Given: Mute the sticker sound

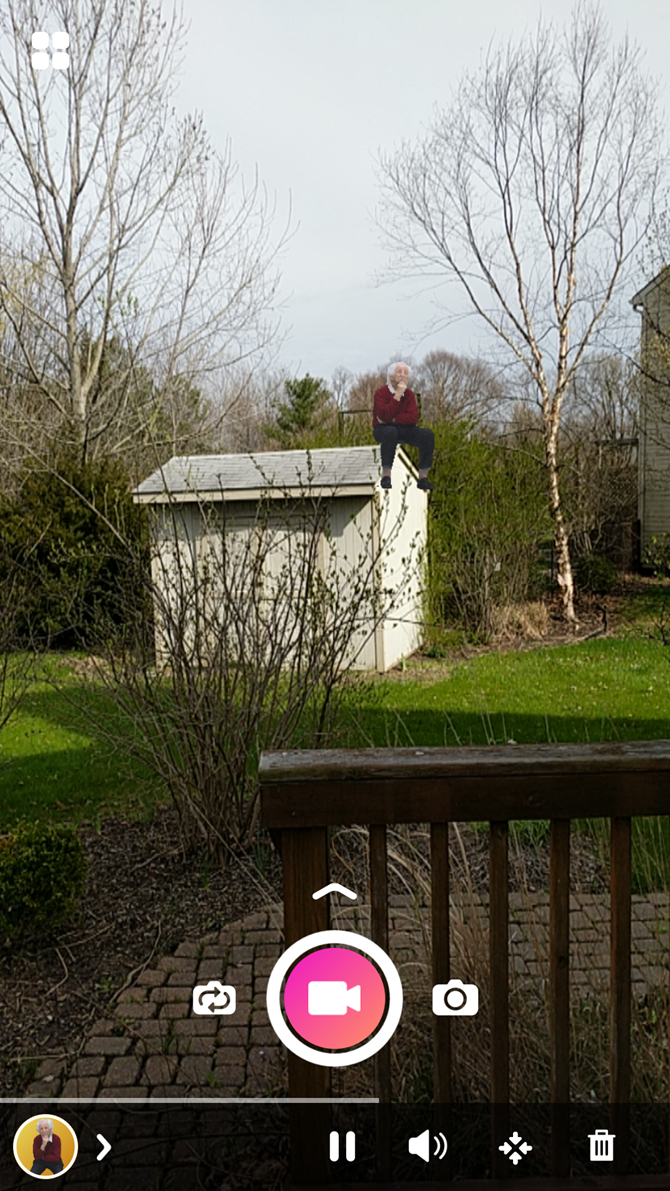Looking at the screenshot, I should pos(427,1146).
